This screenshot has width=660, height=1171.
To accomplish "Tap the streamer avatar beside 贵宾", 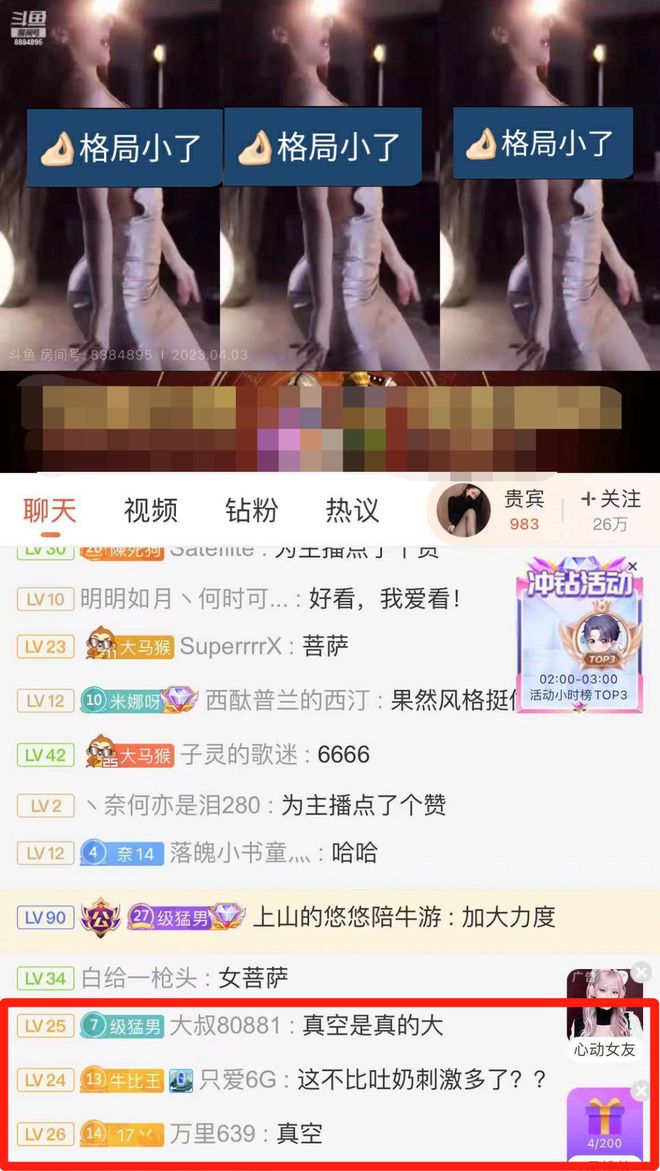I will tap(463, 510).
